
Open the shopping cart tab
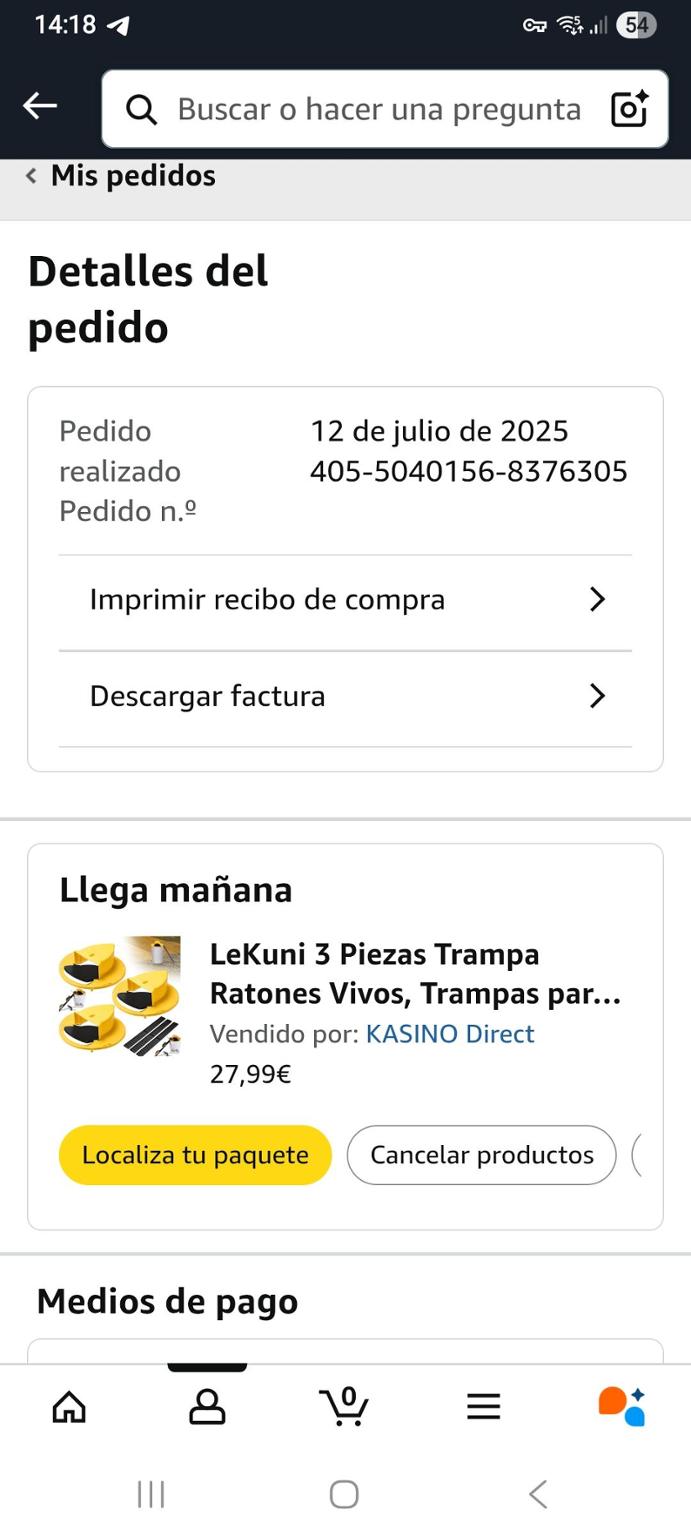click(x=345, y=1407)
